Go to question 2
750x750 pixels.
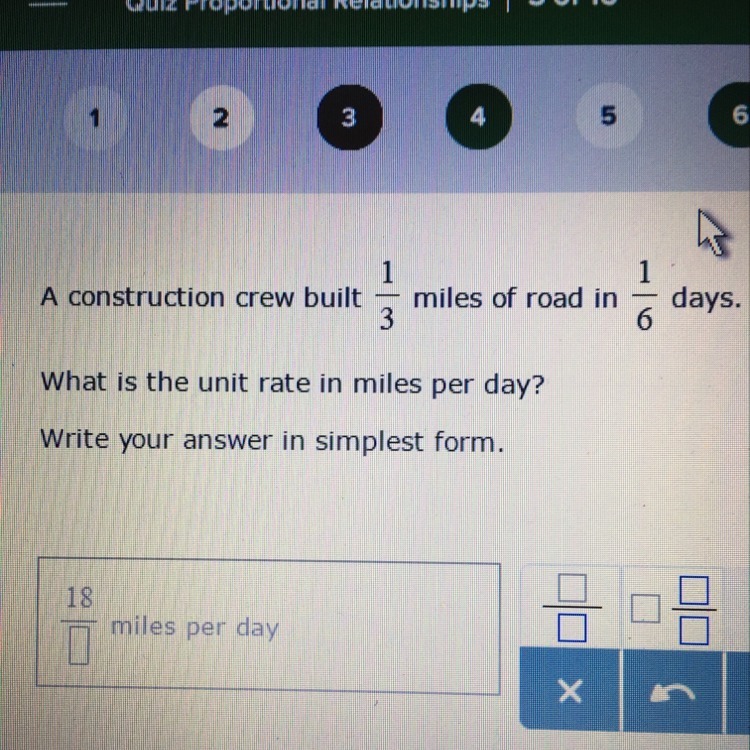[221, 118]
